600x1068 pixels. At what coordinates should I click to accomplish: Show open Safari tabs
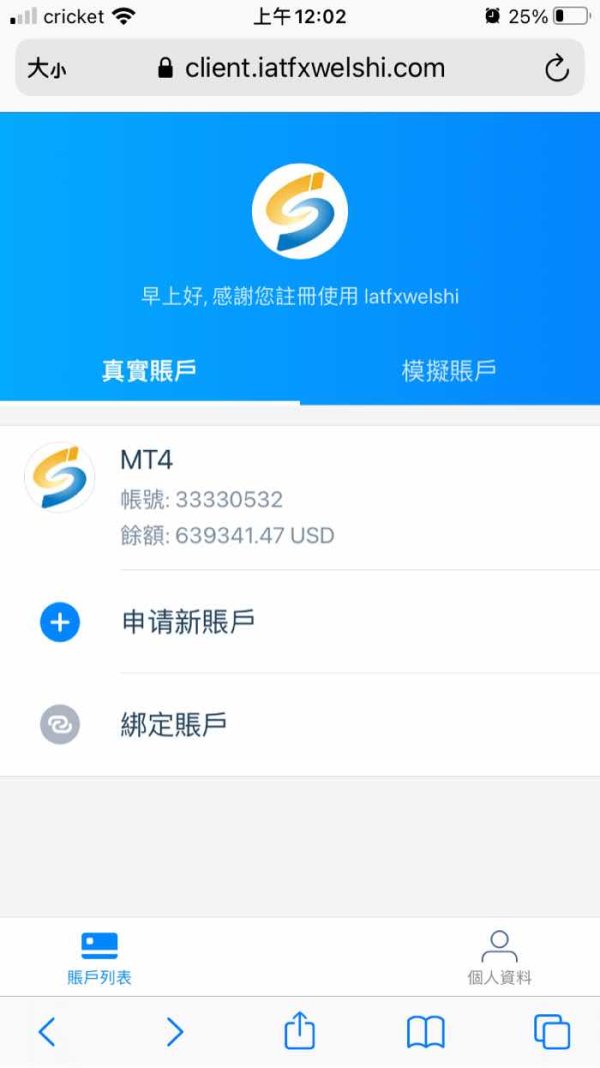(x=552, y=1032)
